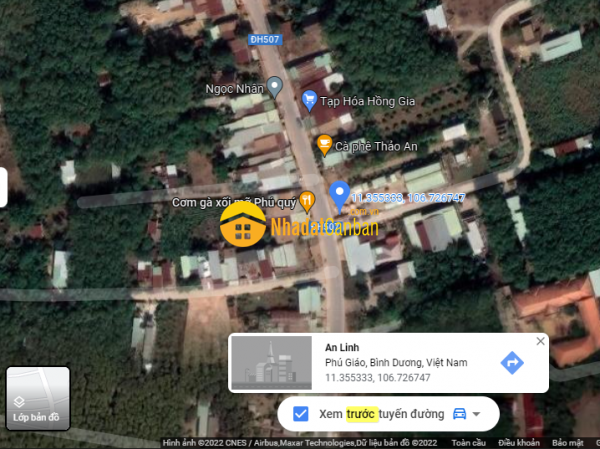The image size is (600, 449).
Task: Open Tạp Hóa Hồng Gia place marker
Action: 310,100
